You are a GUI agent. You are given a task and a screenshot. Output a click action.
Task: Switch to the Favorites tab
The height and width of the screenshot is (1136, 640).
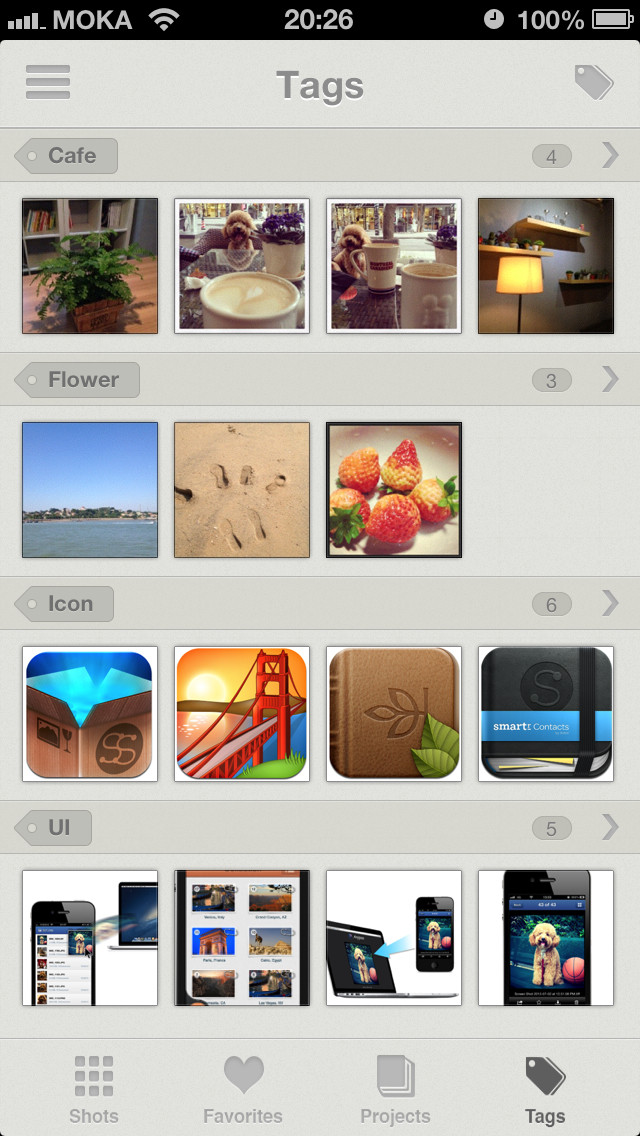[243, 1089]
